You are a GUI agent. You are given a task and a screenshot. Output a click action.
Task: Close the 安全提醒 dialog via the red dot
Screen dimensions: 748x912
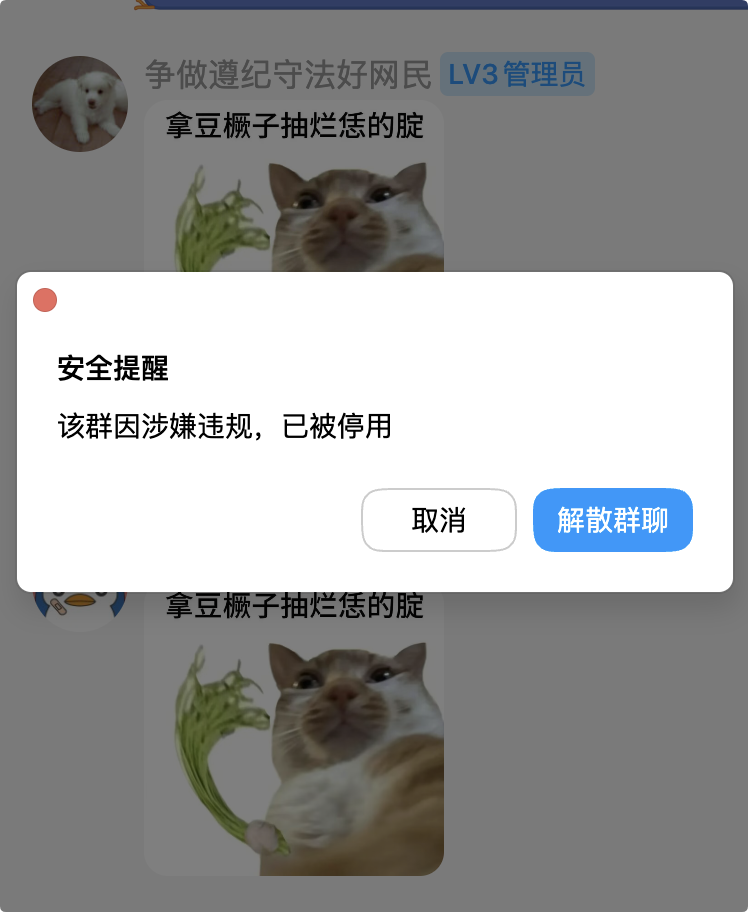[x=45, y=300]
